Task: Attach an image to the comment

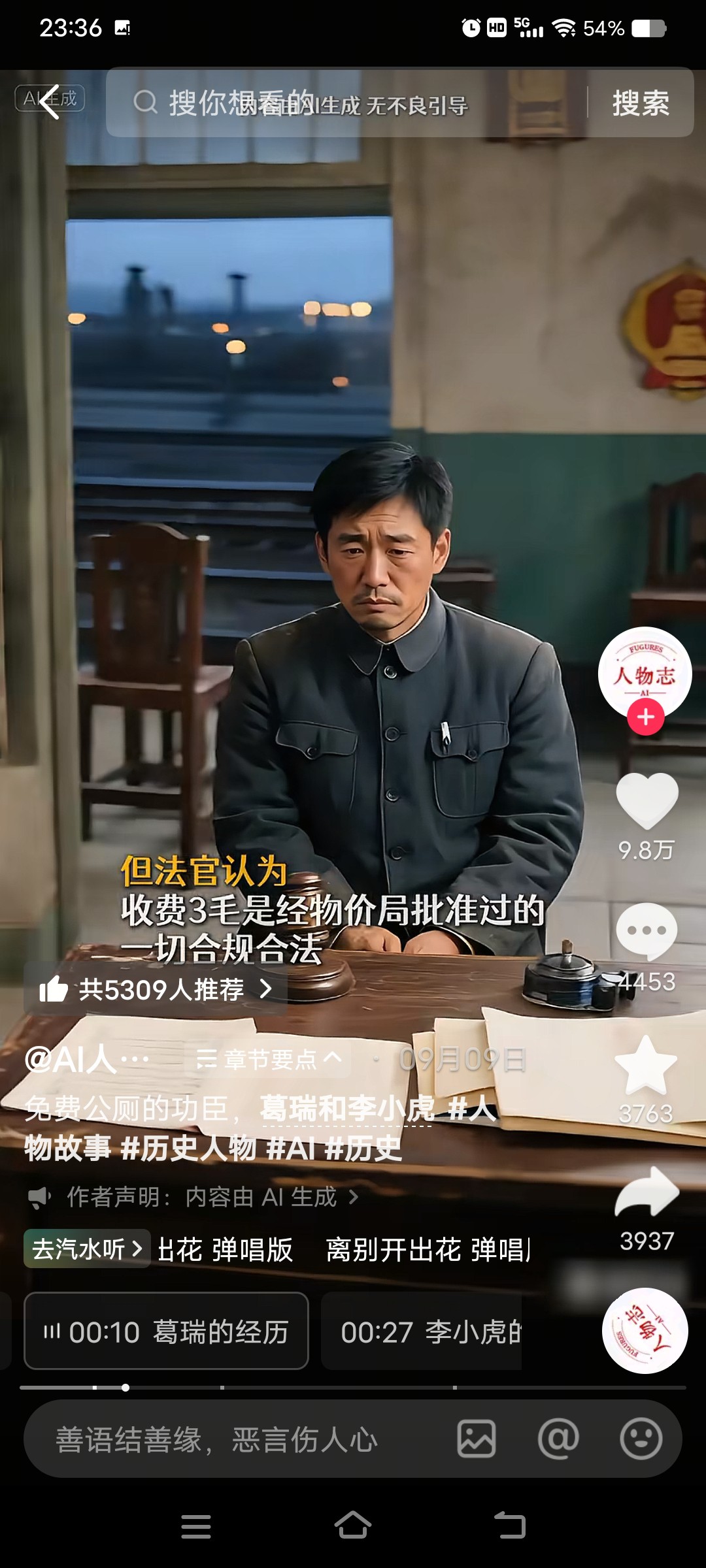Action: (476, 1439)
